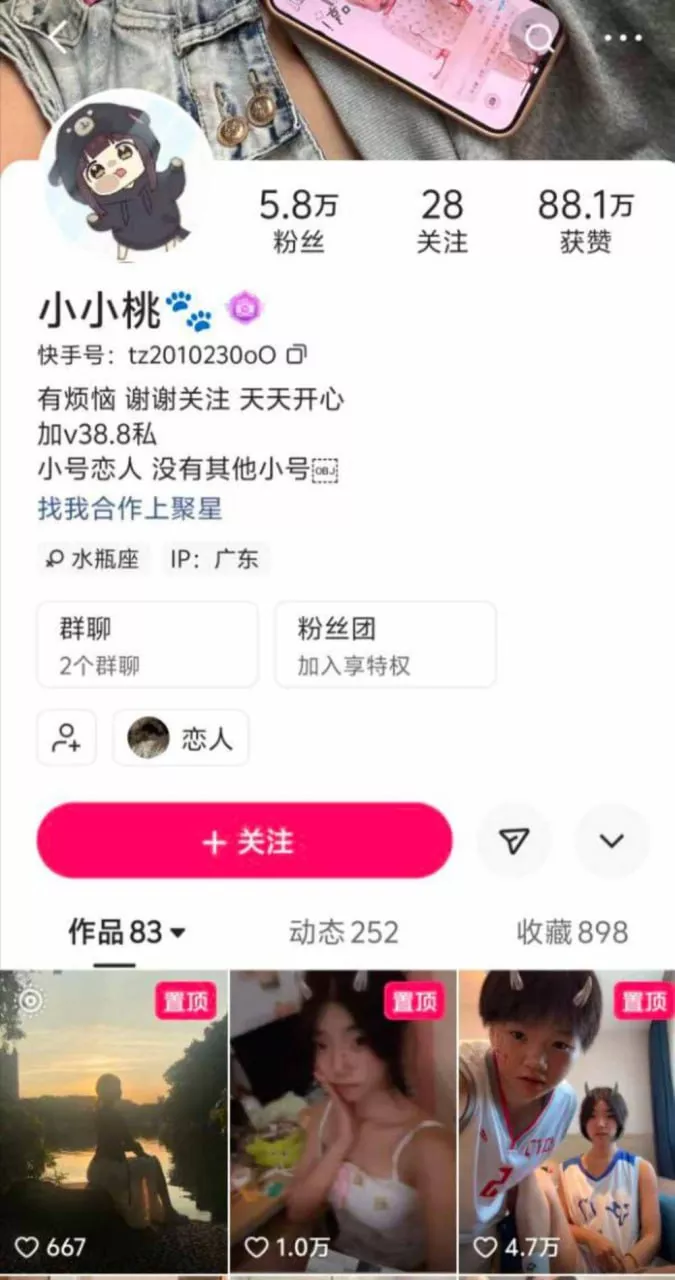675x1280 pixels.
Task: Follow 小小桃 with the red 关注 button
Action: tap(245, 841)
